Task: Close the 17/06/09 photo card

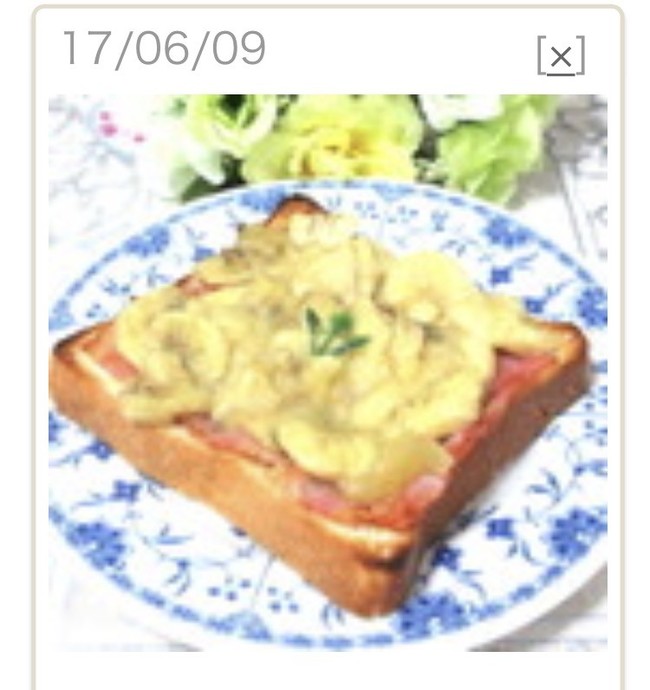Action: 561,57
